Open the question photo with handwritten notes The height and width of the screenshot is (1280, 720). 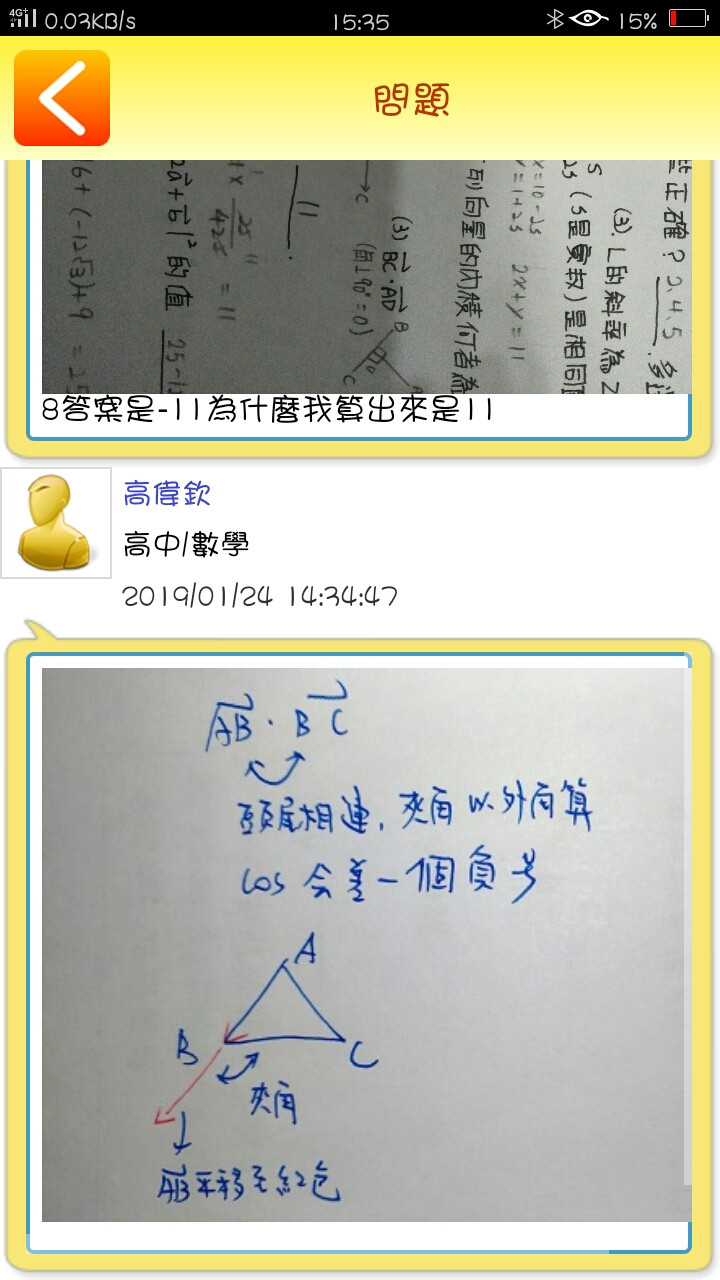point(365,277)
